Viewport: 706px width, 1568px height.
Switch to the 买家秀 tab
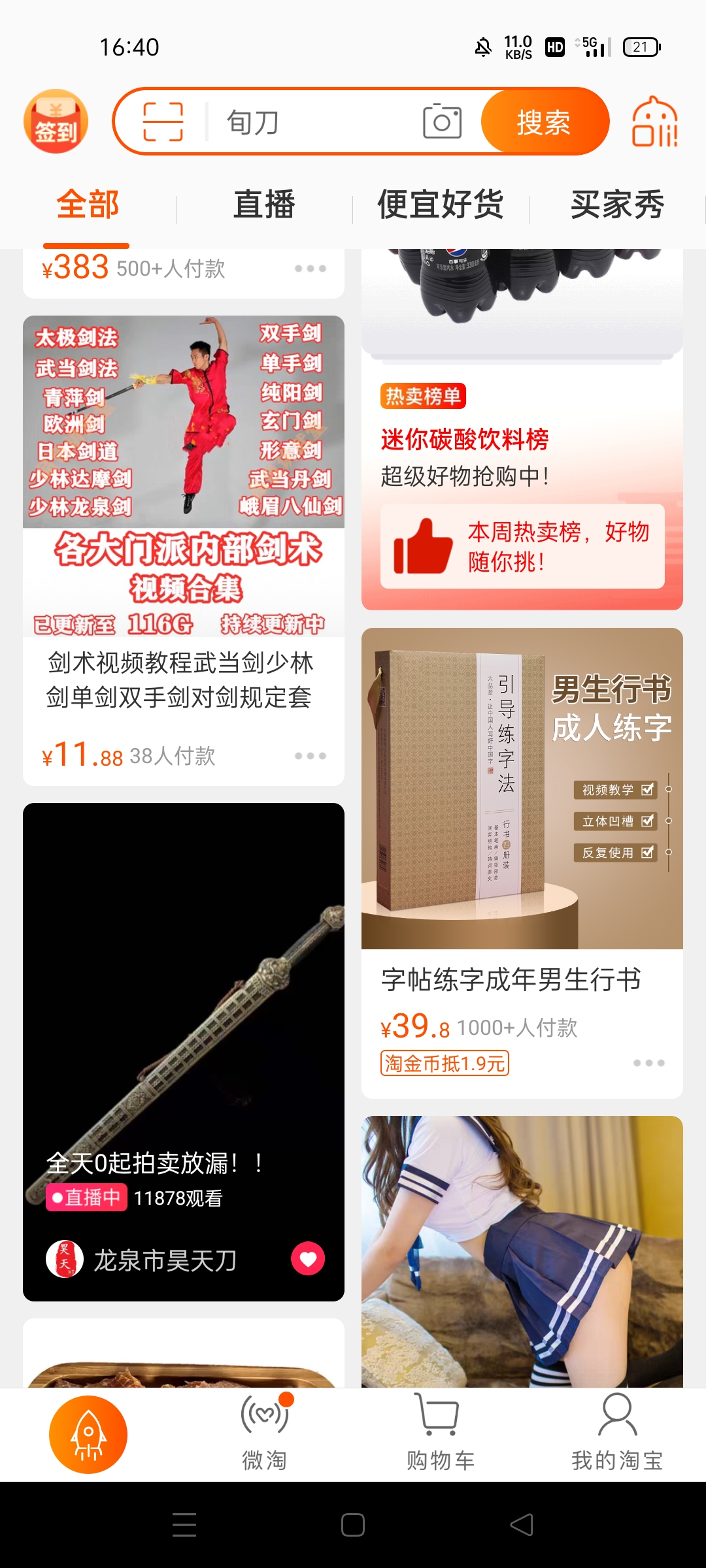click(617, 204)
